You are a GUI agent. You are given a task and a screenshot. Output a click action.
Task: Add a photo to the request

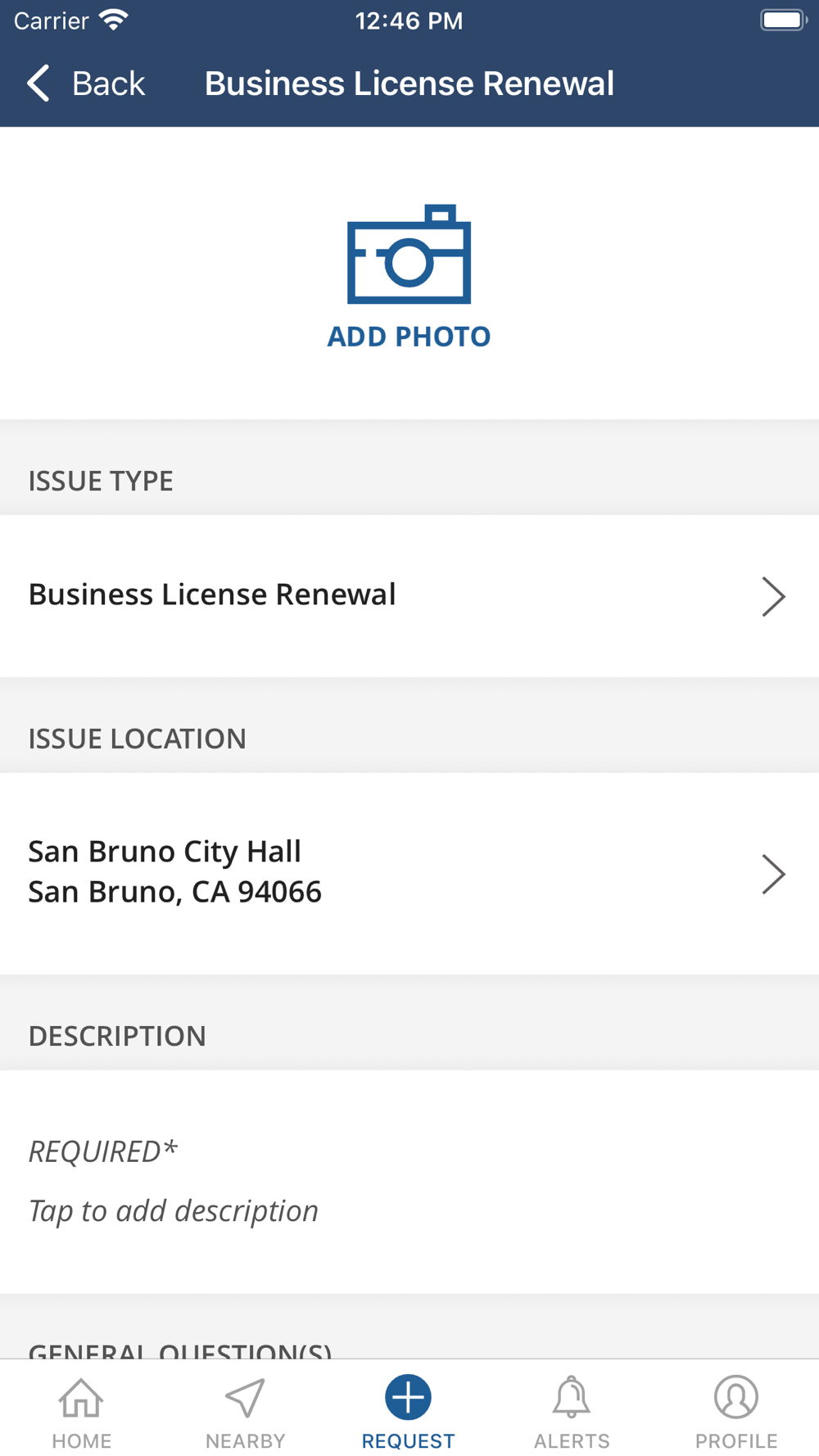click(x=409, y=277)
